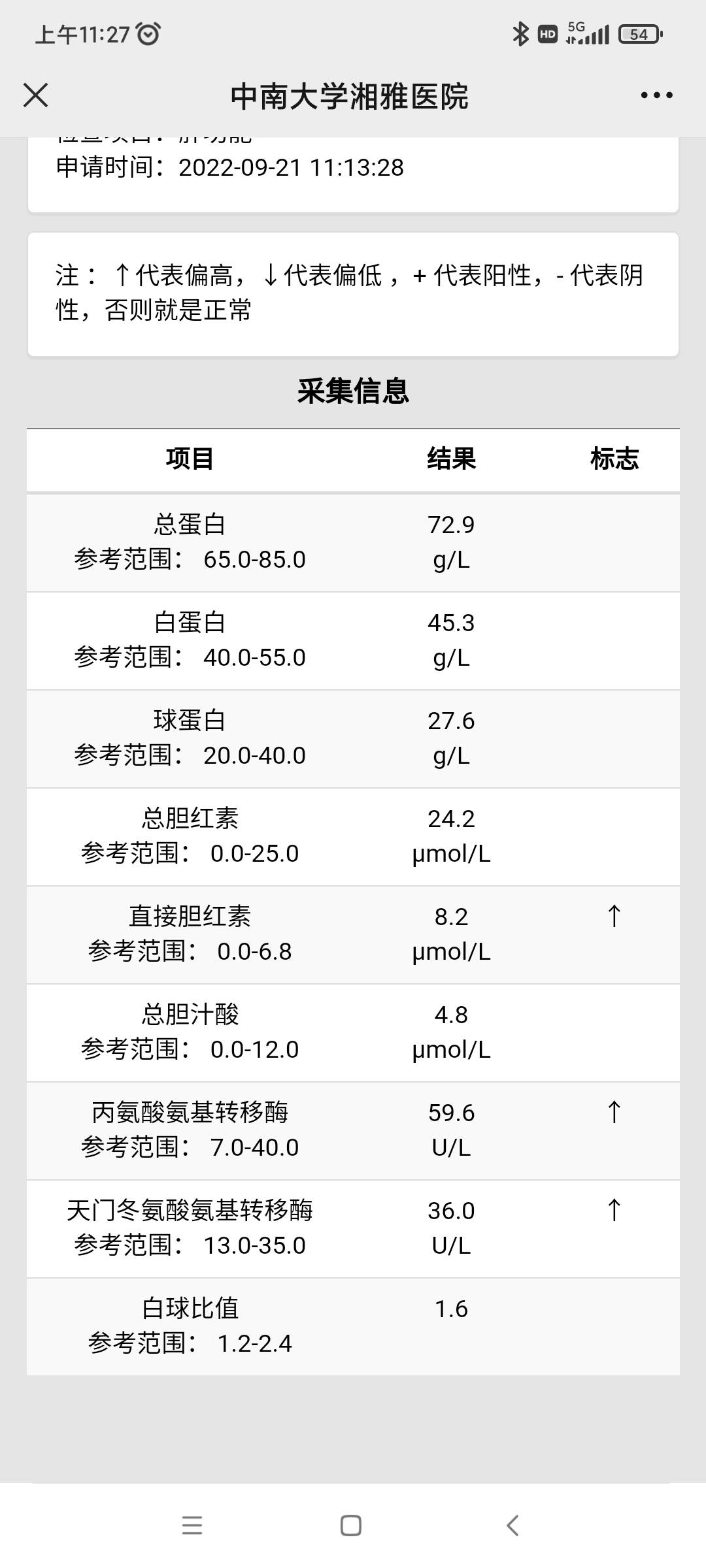The width and height of the screenshot is (706, 1568).
Task: Select the 白球比值 result row
Action: tap(353, 1326)
